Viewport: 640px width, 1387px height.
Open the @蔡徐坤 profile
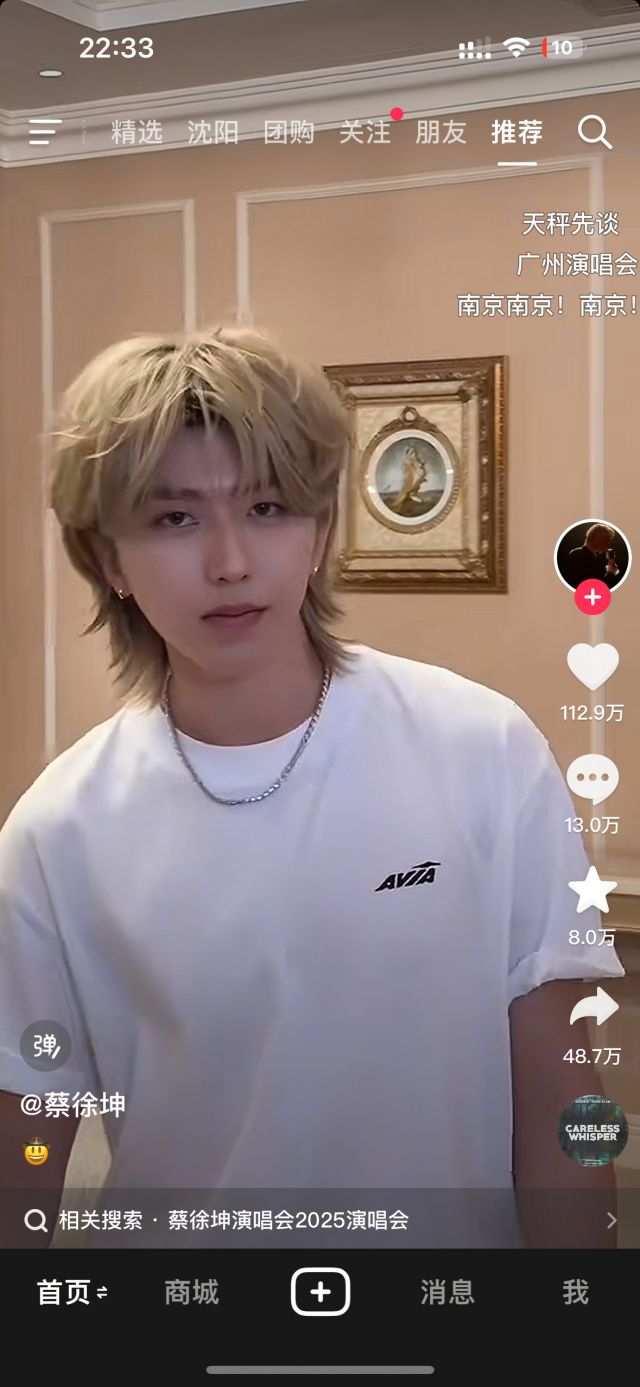point(73,1105)
